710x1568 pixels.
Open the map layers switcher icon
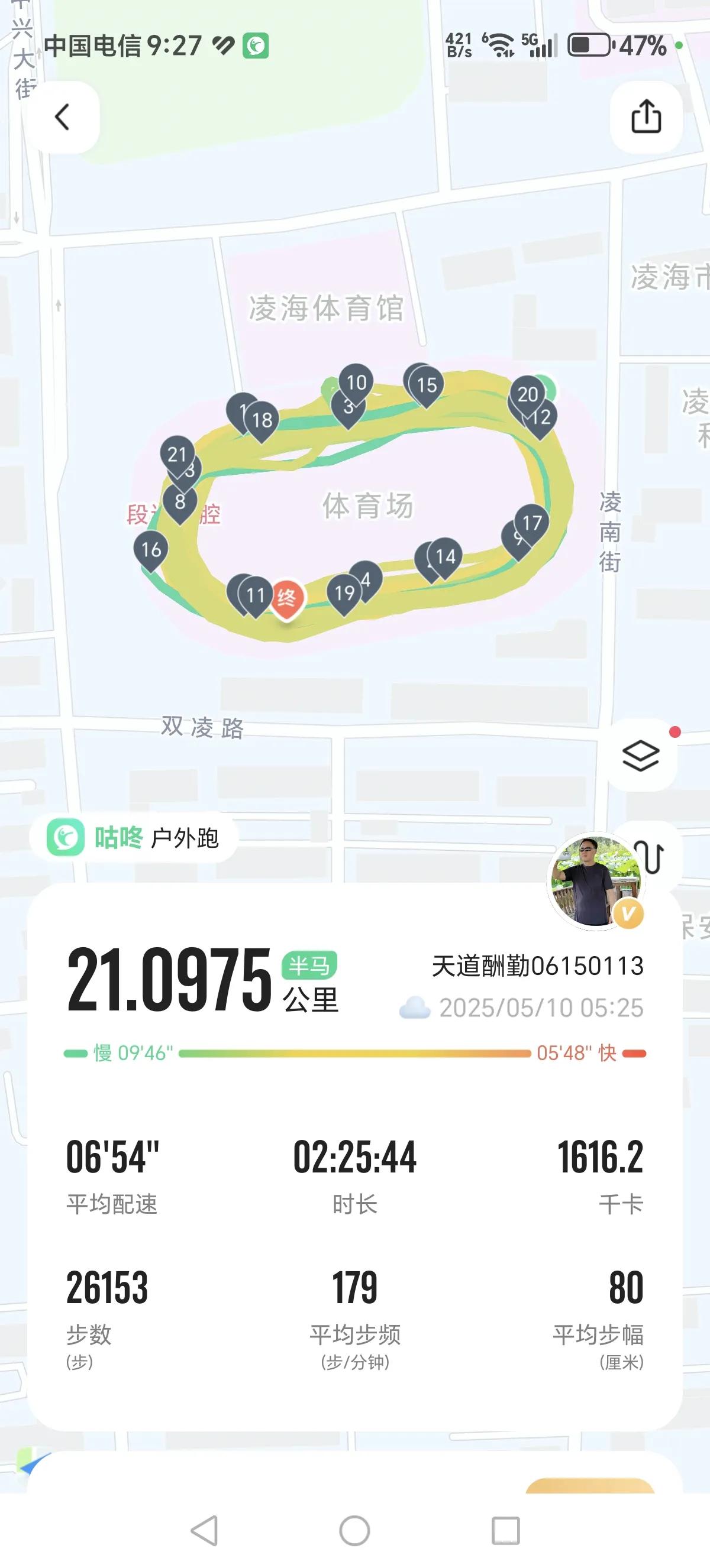click(x=641, y=756)
